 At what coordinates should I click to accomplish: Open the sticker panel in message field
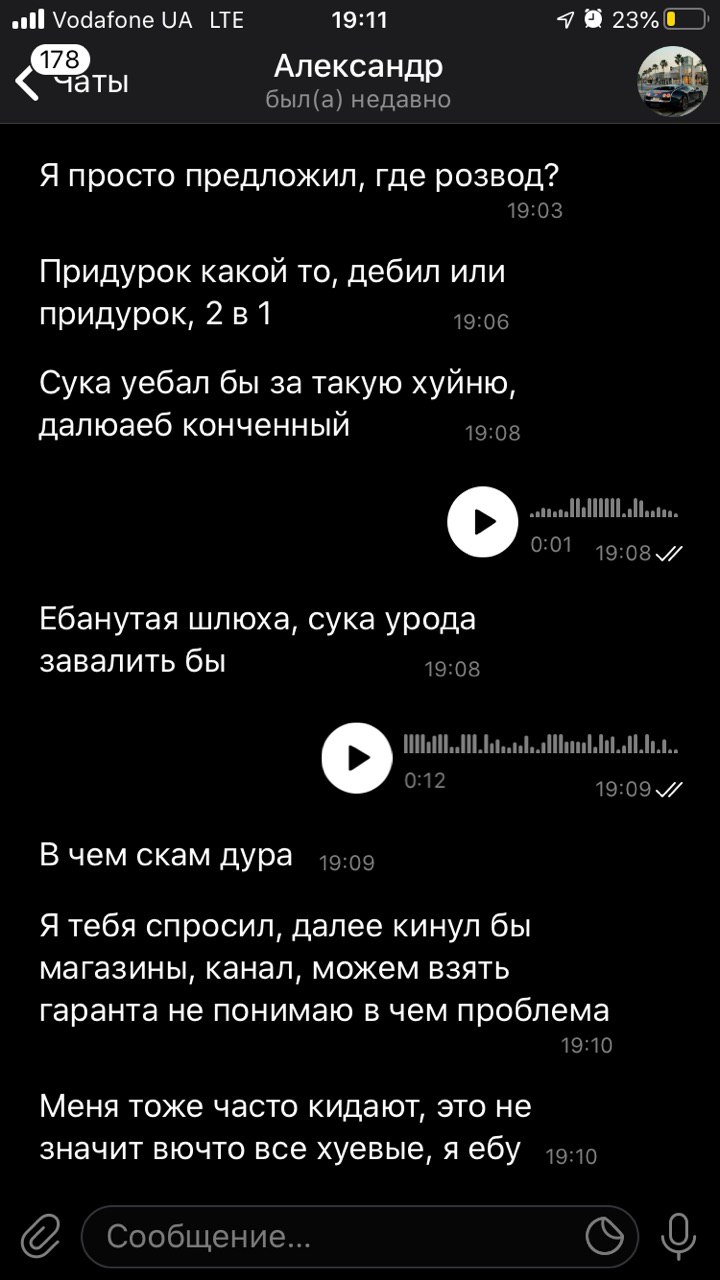click(x=604, y=1237)
